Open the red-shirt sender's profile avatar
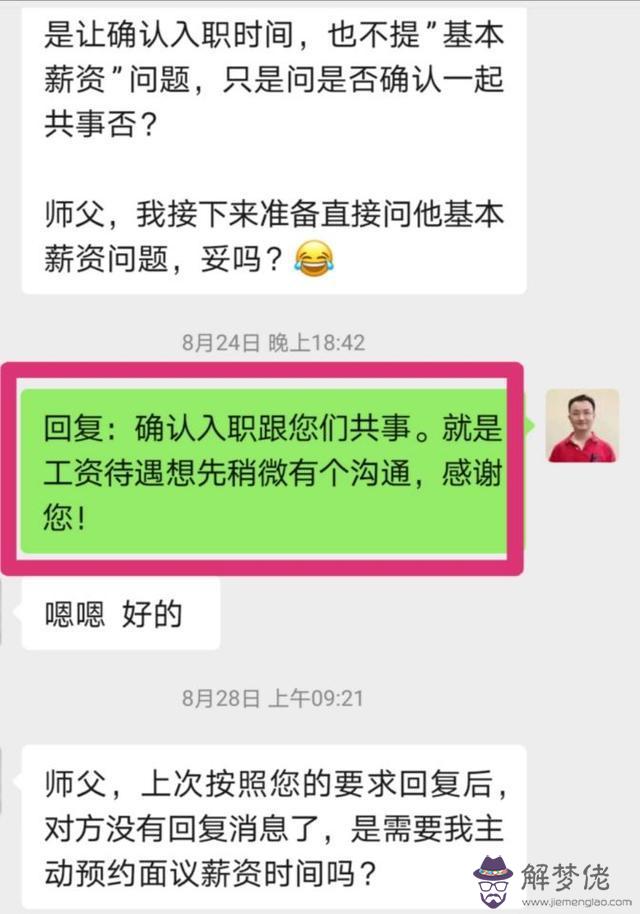This screenshot has height=914, width=640. pyautogui.click(x=582, y=425)
